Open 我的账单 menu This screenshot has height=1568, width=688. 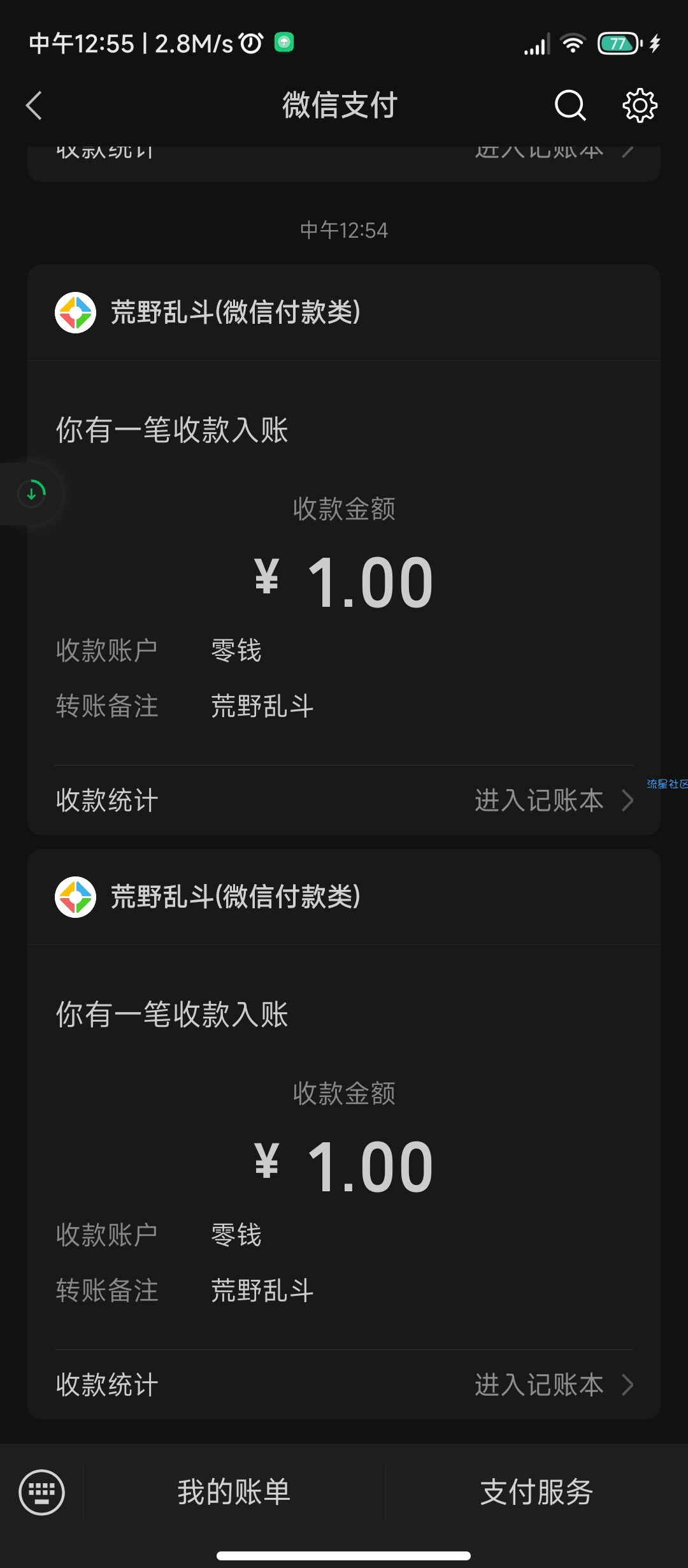234,1492
